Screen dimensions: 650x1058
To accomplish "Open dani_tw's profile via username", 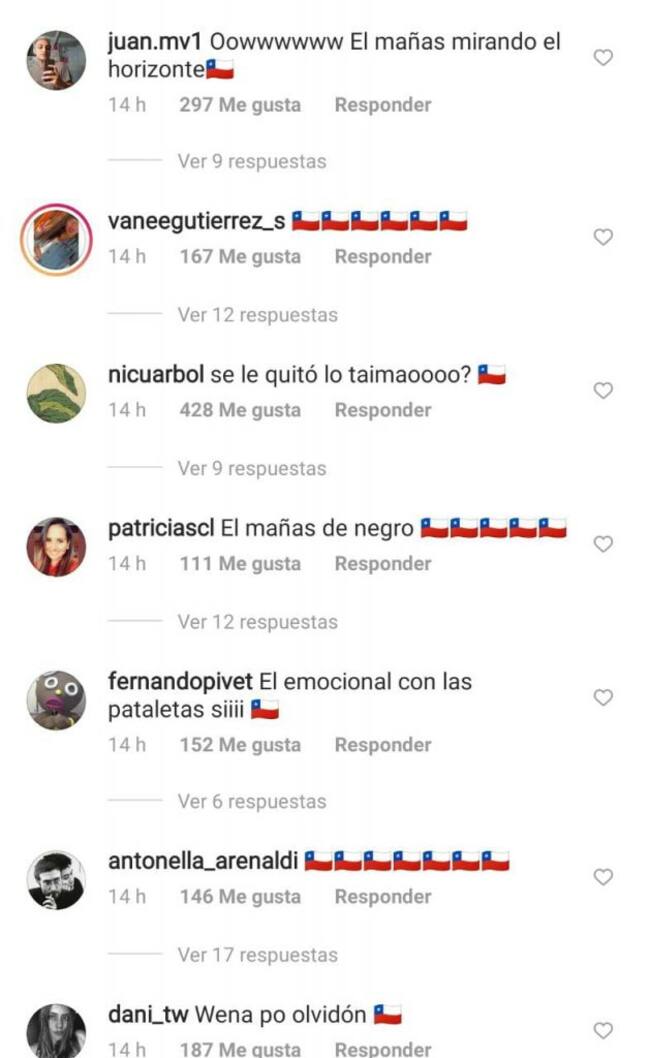I will click(x=147, y=1015).
